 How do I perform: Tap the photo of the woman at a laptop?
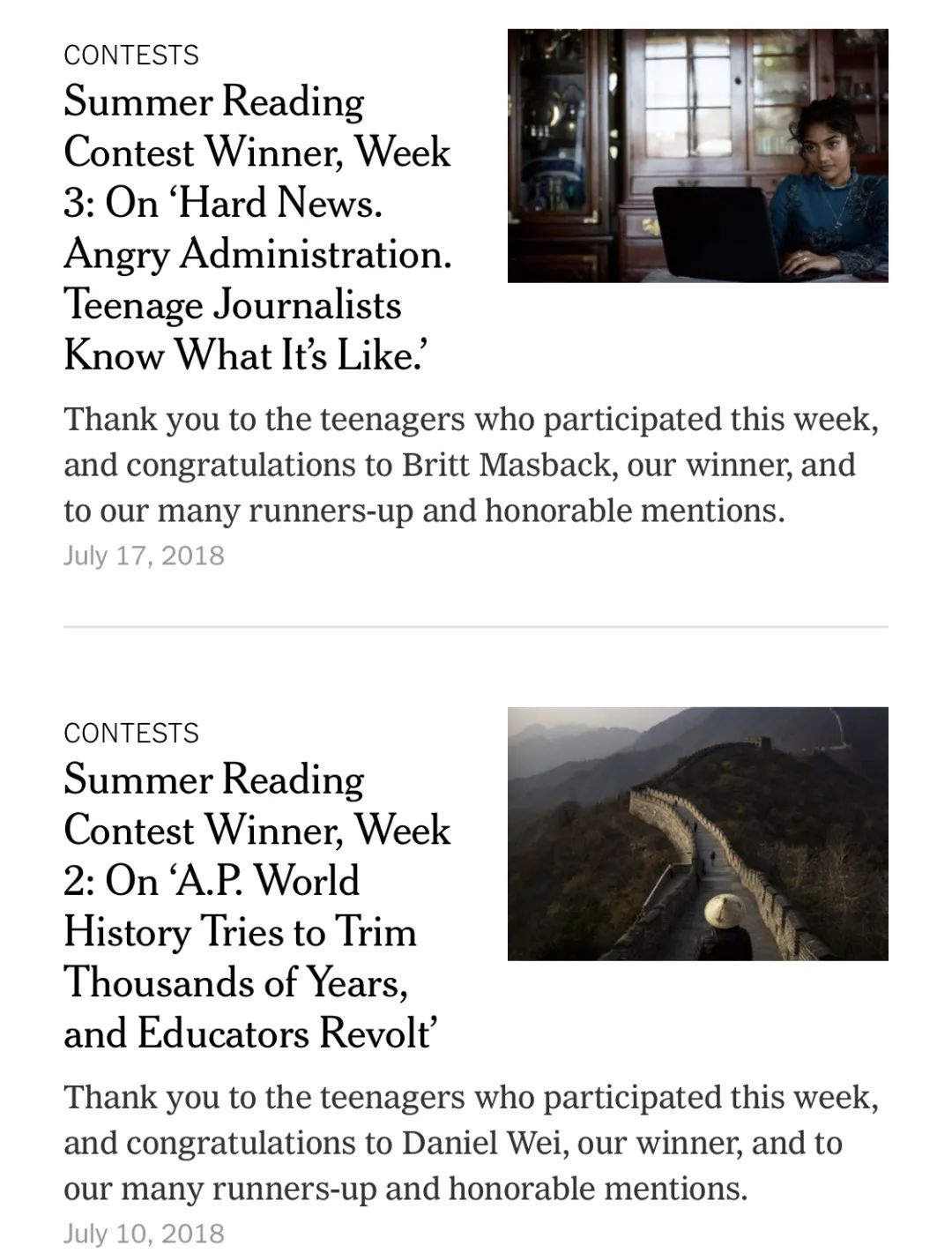(x=697, y=156)
